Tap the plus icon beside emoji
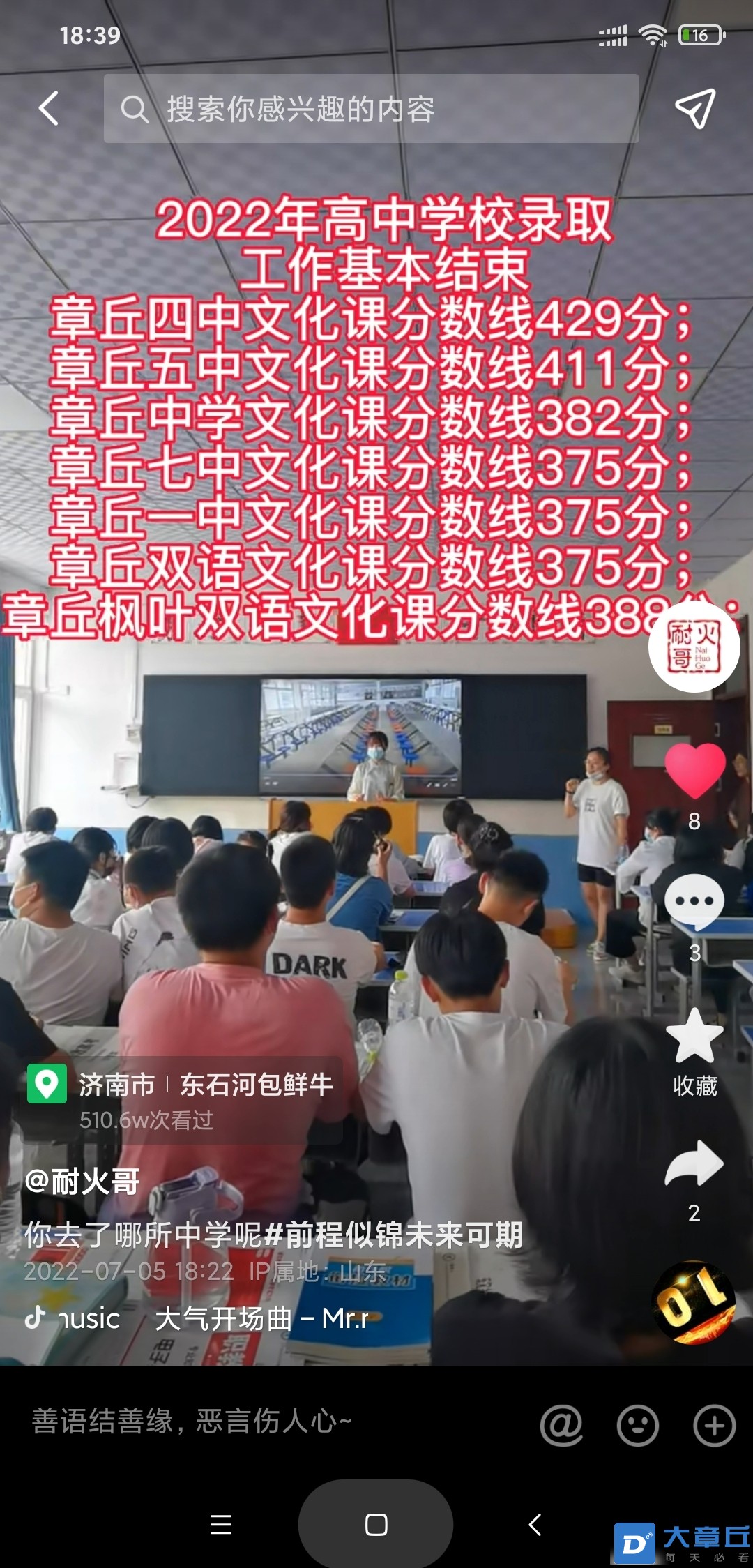The image size is (753, 1568). pyautogui.click(x=714, y=1424)
